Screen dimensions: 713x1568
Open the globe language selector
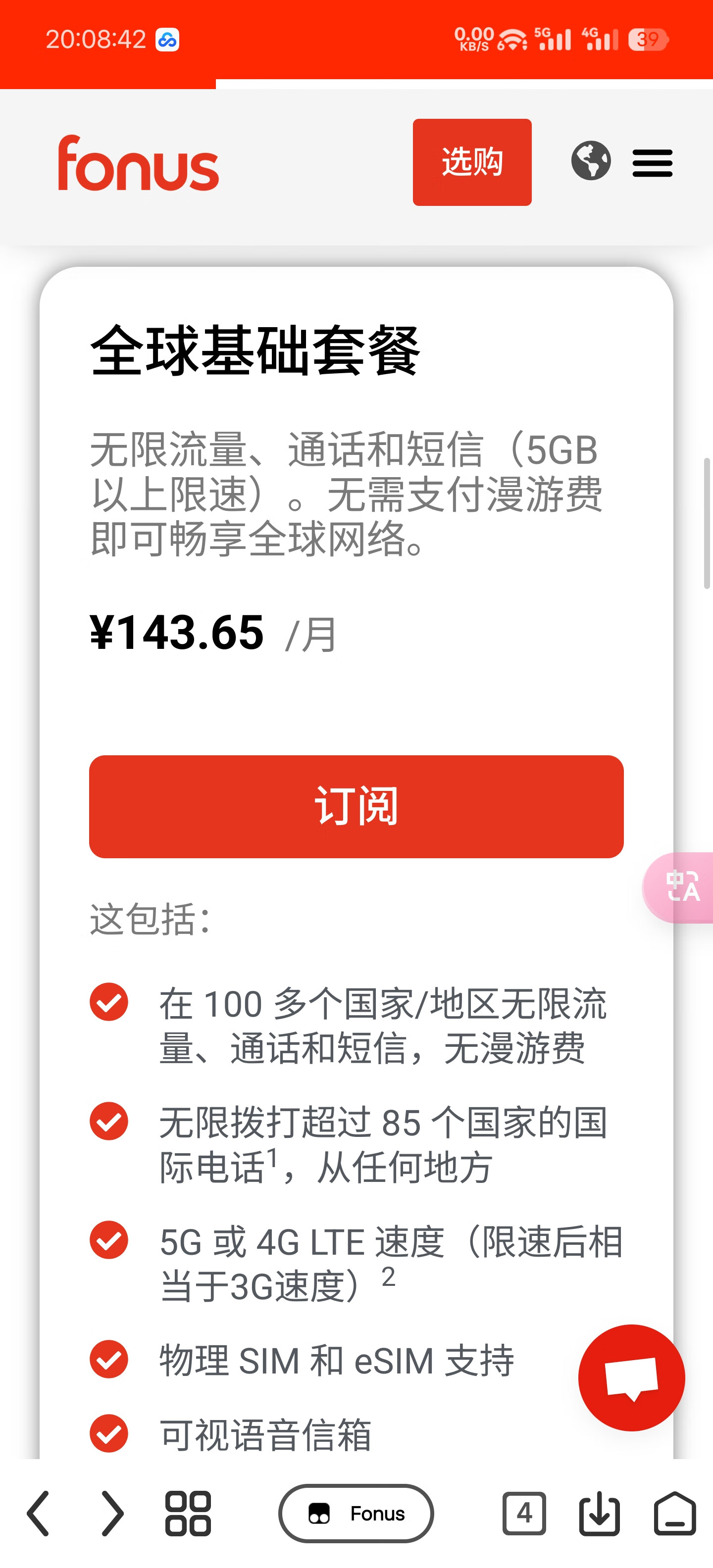click(x=591, y=161)
